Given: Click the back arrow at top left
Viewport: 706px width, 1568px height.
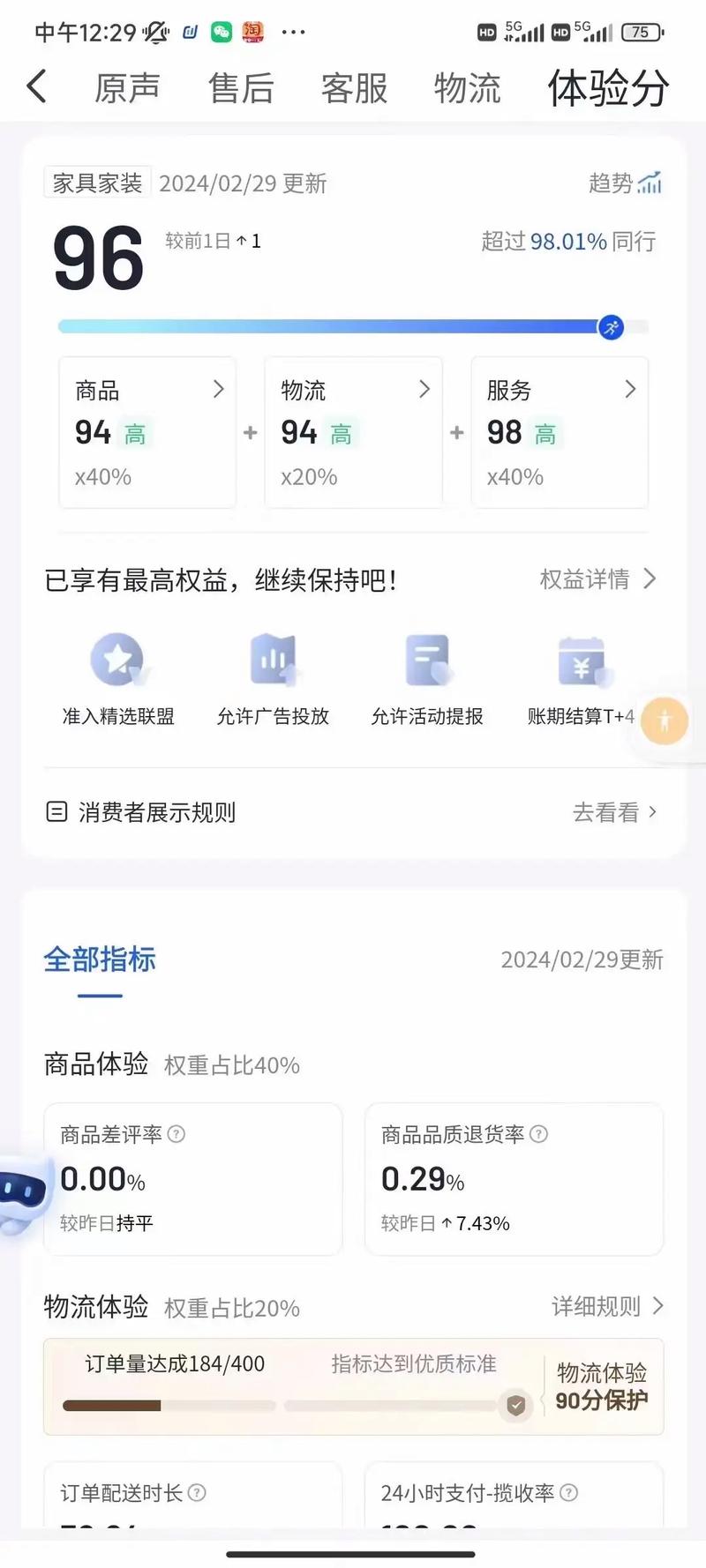Looking at the screenshot, I should coord(36,86).
